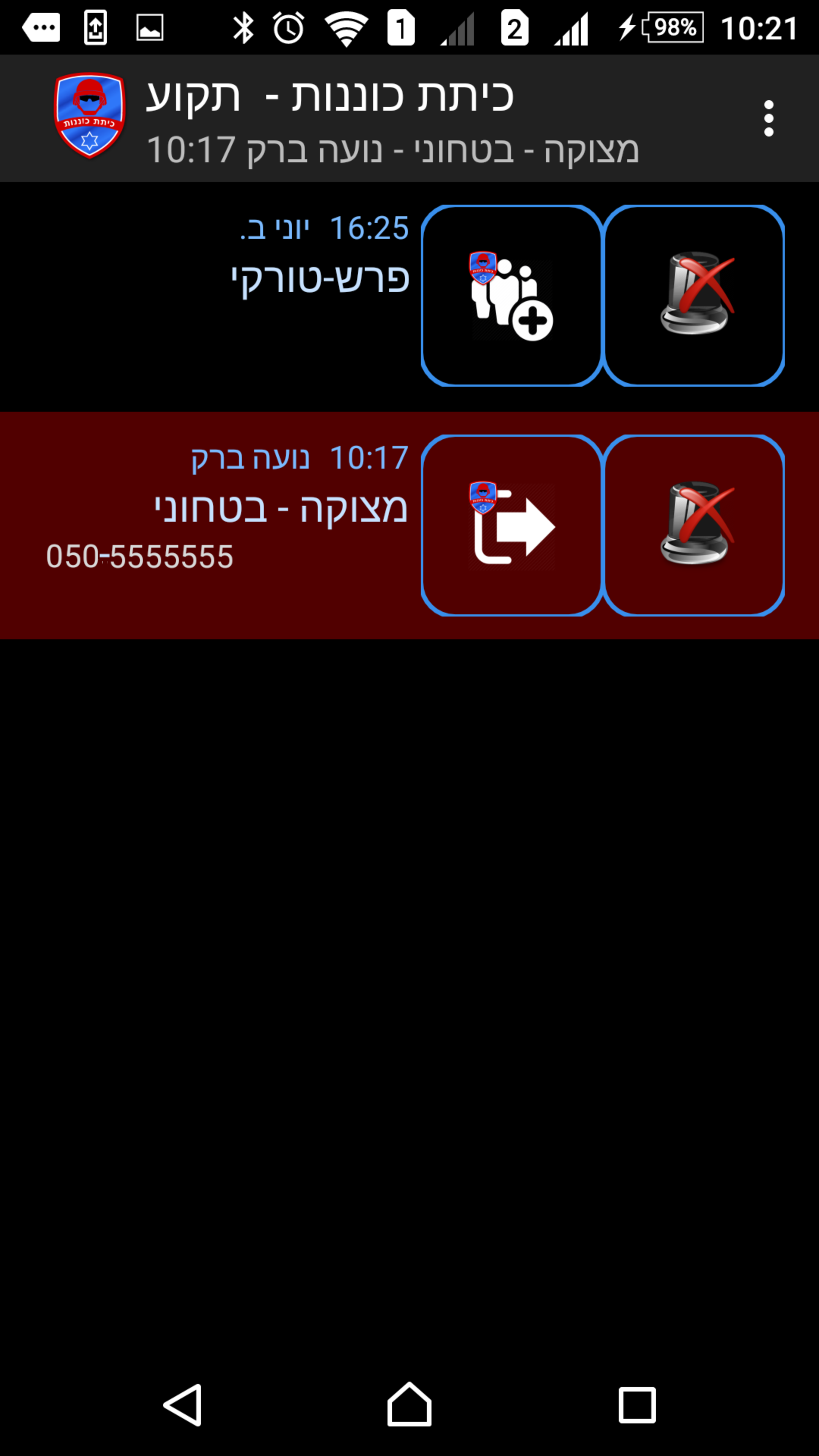This screenshot has width=819, height=1456.
Task: Call the phone number 050-5555555
Action: pyautogui.click(x=140, y=556)
